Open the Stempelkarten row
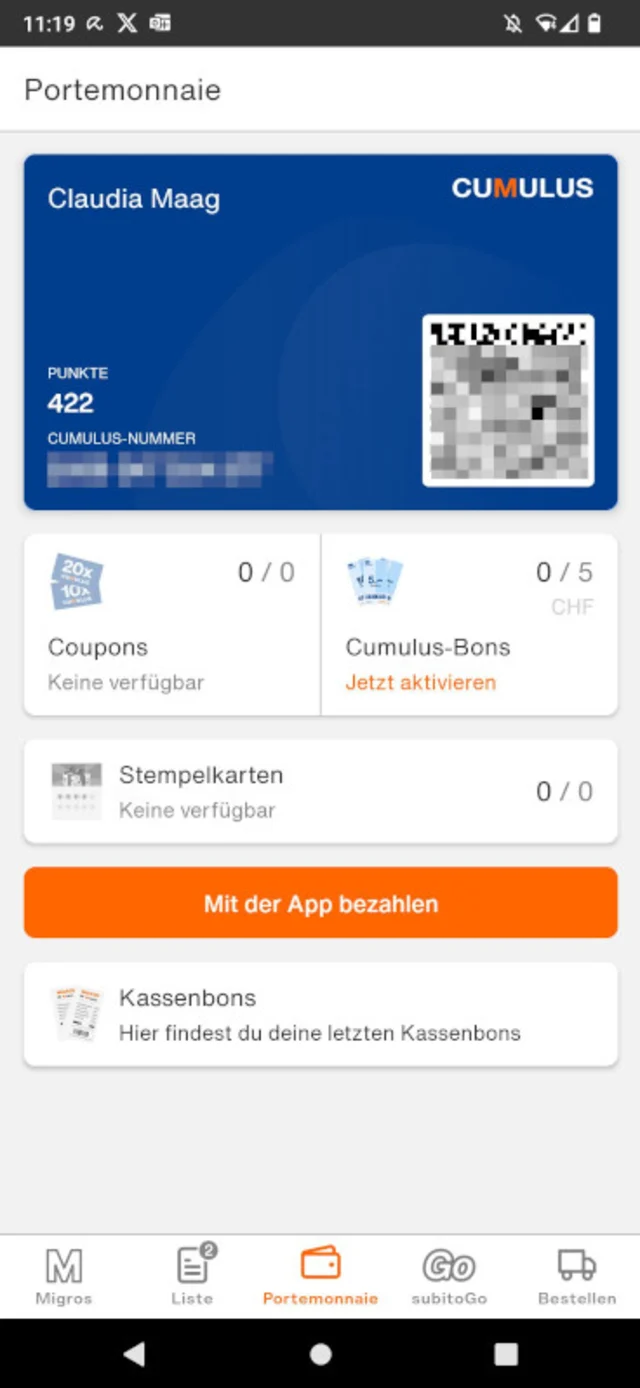Screen dimensions: 640x1388 320,792
